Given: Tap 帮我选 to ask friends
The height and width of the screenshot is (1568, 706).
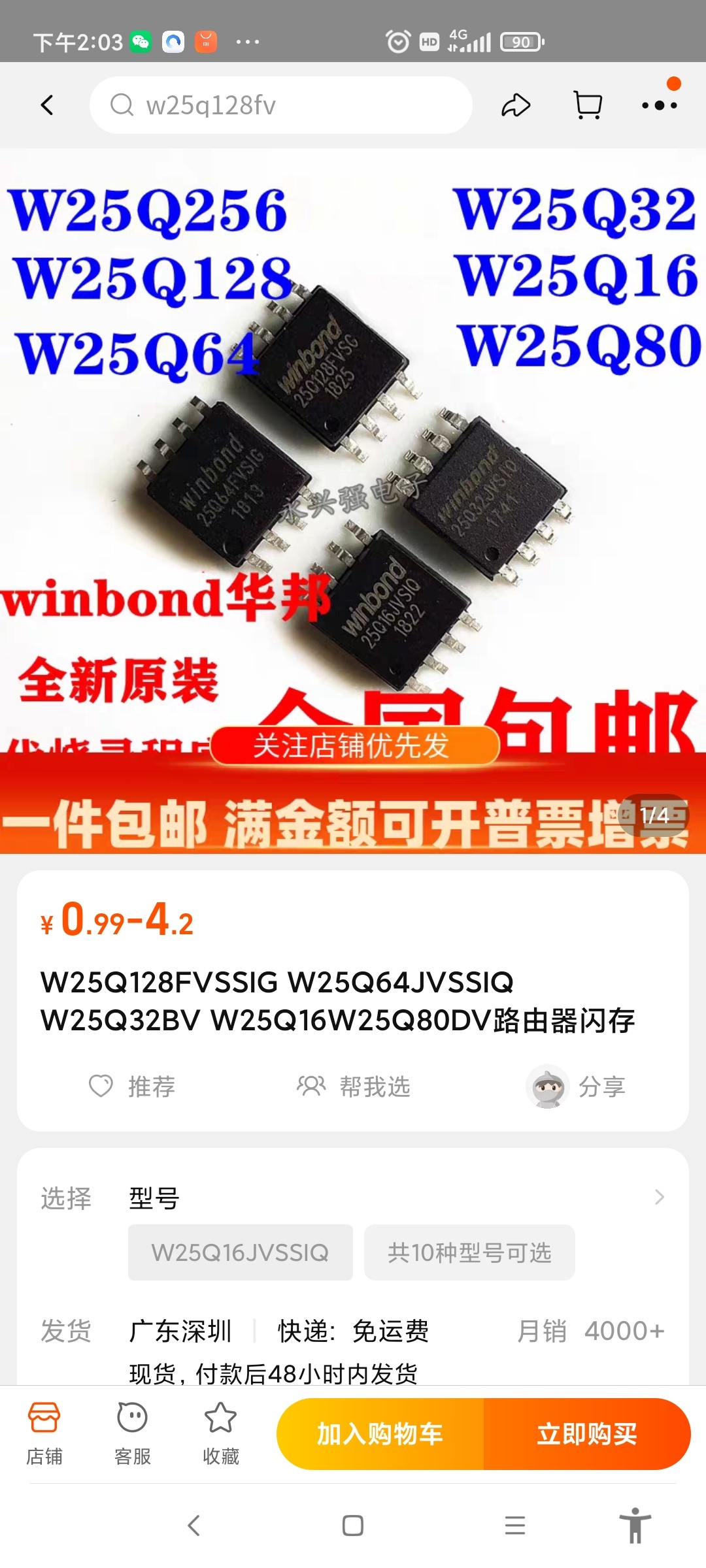Looking at the screenshot, I should [354, 1086].
